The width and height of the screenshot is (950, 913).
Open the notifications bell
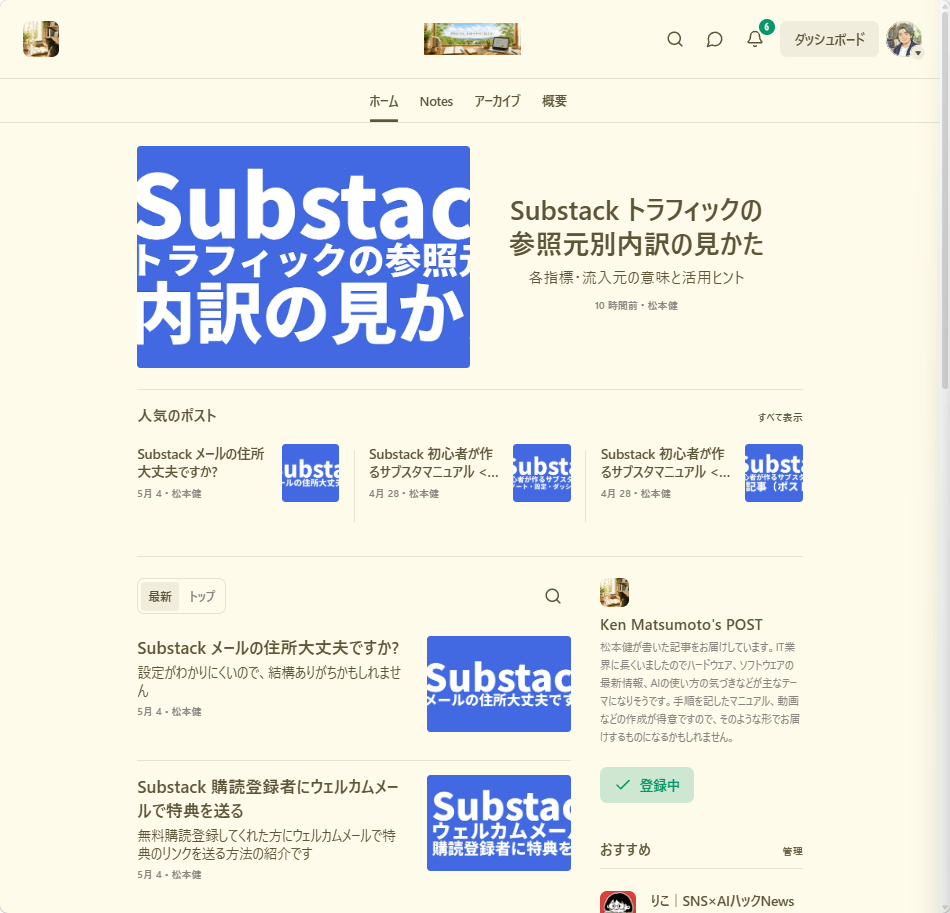click(755, 39)
